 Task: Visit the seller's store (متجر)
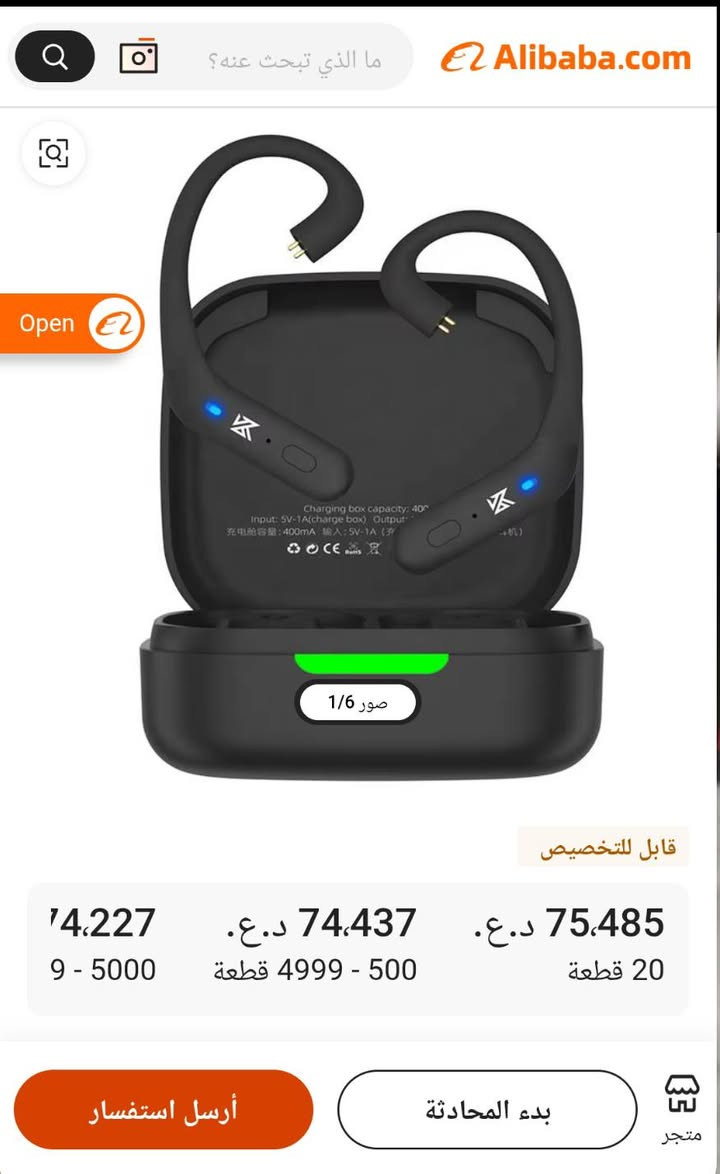pos(682,1110)
